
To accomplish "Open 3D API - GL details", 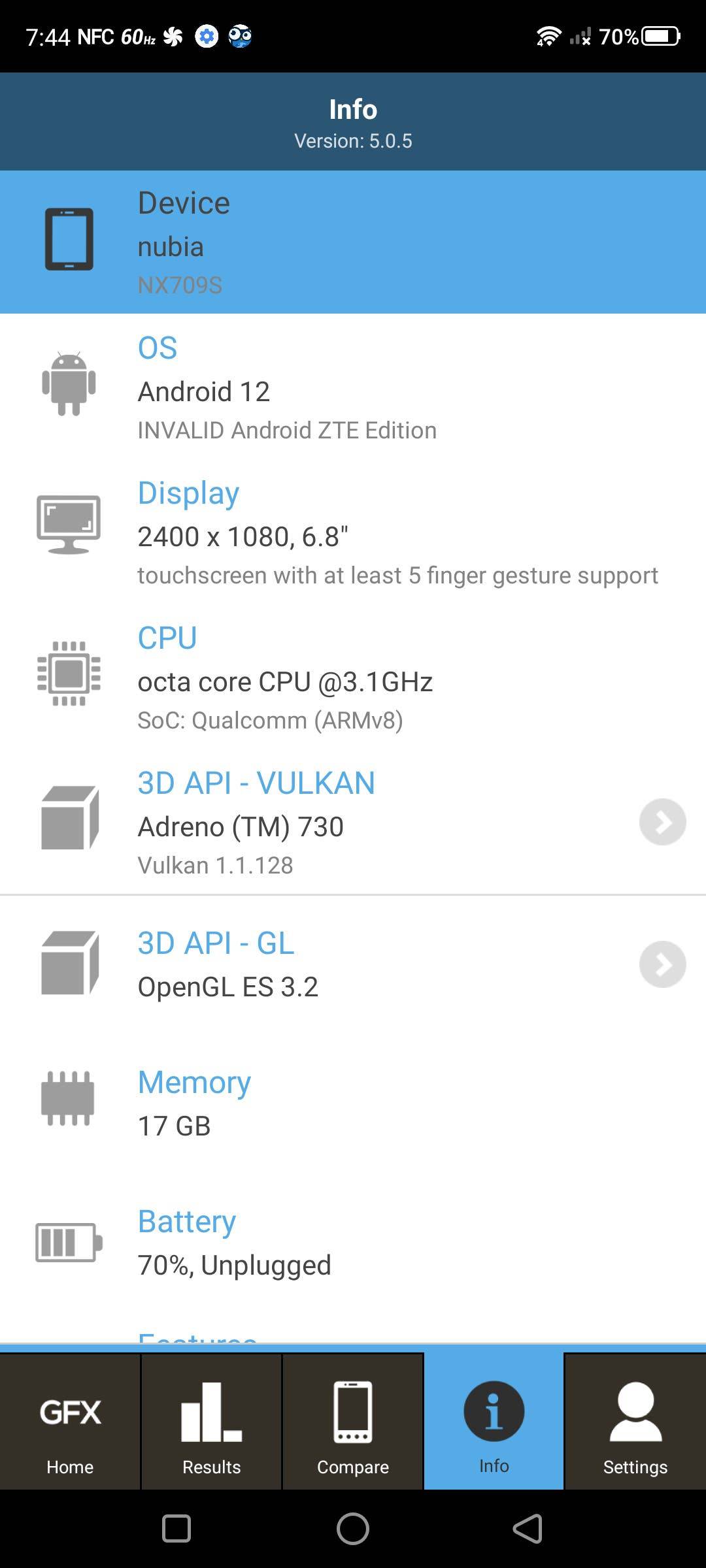I will coord(662,964).
